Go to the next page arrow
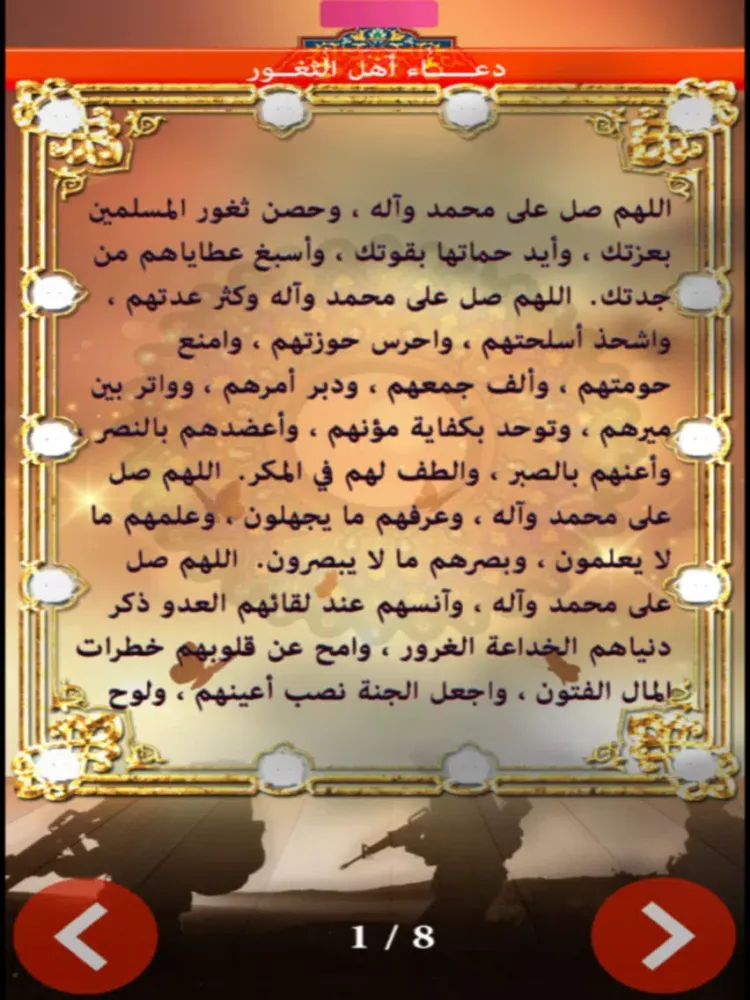Viewport: 750px width, 1000px height. pyautogui.click(x=663, y=935)
